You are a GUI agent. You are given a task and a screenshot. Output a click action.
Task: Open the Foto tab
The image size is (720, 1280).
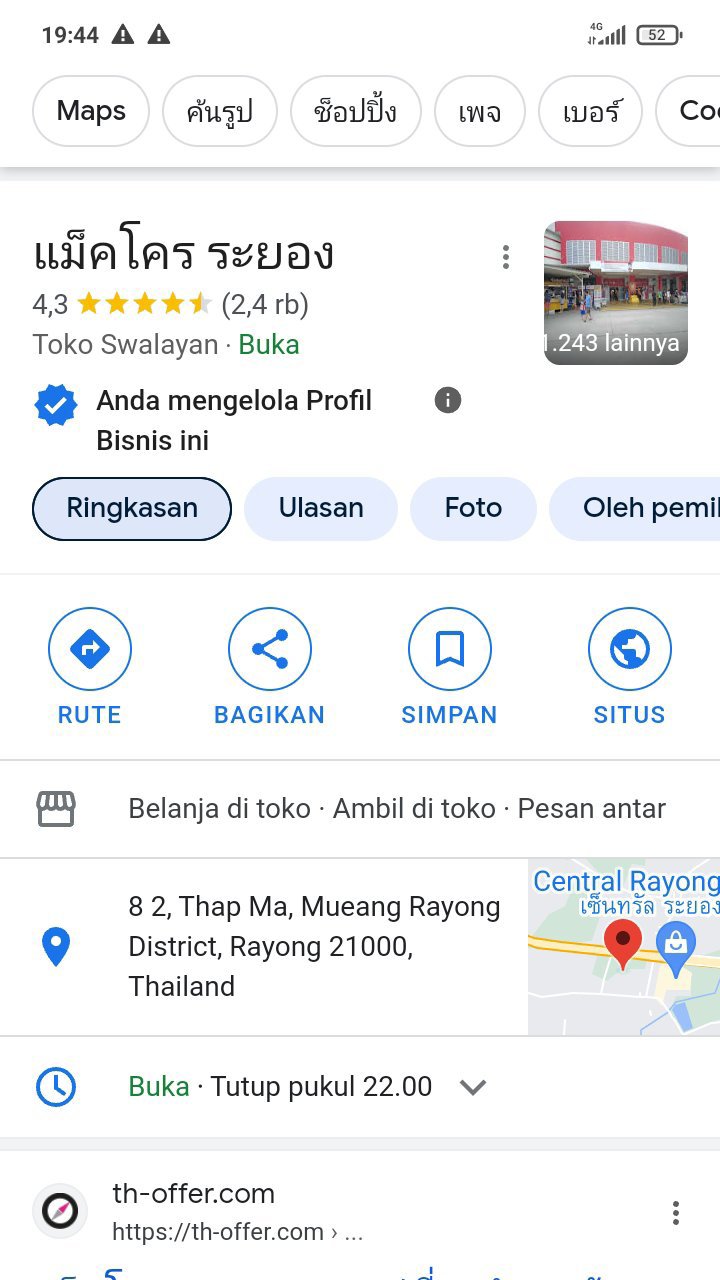tap(473, 508)
